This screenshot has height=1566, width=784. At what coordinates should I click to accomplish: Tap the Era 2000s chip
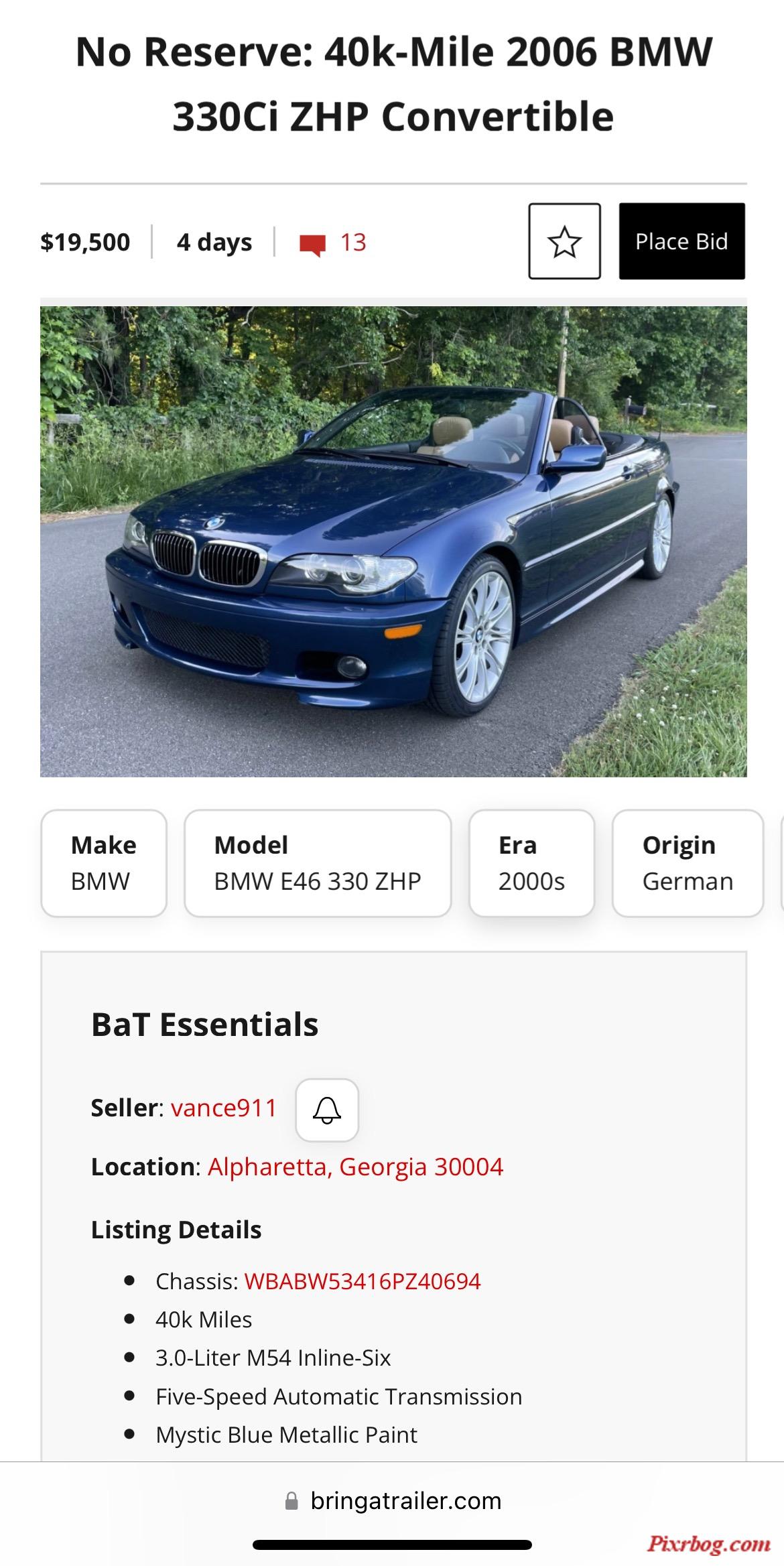[x=531, y=863]
